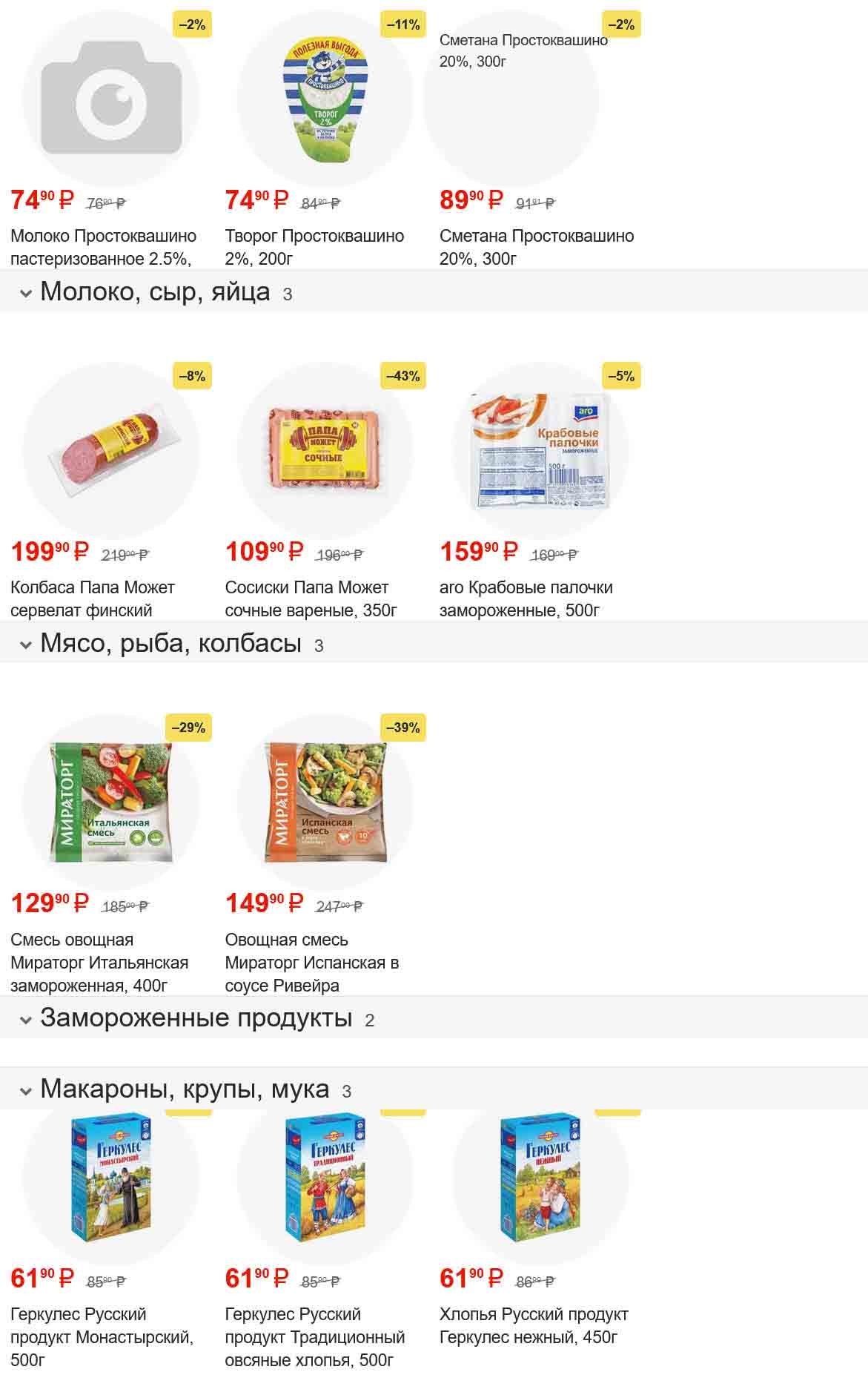Open Овощная смесь Мираторг Испанская product
This screenshot has height=1375, width=868.
click(x=325, y=802)
